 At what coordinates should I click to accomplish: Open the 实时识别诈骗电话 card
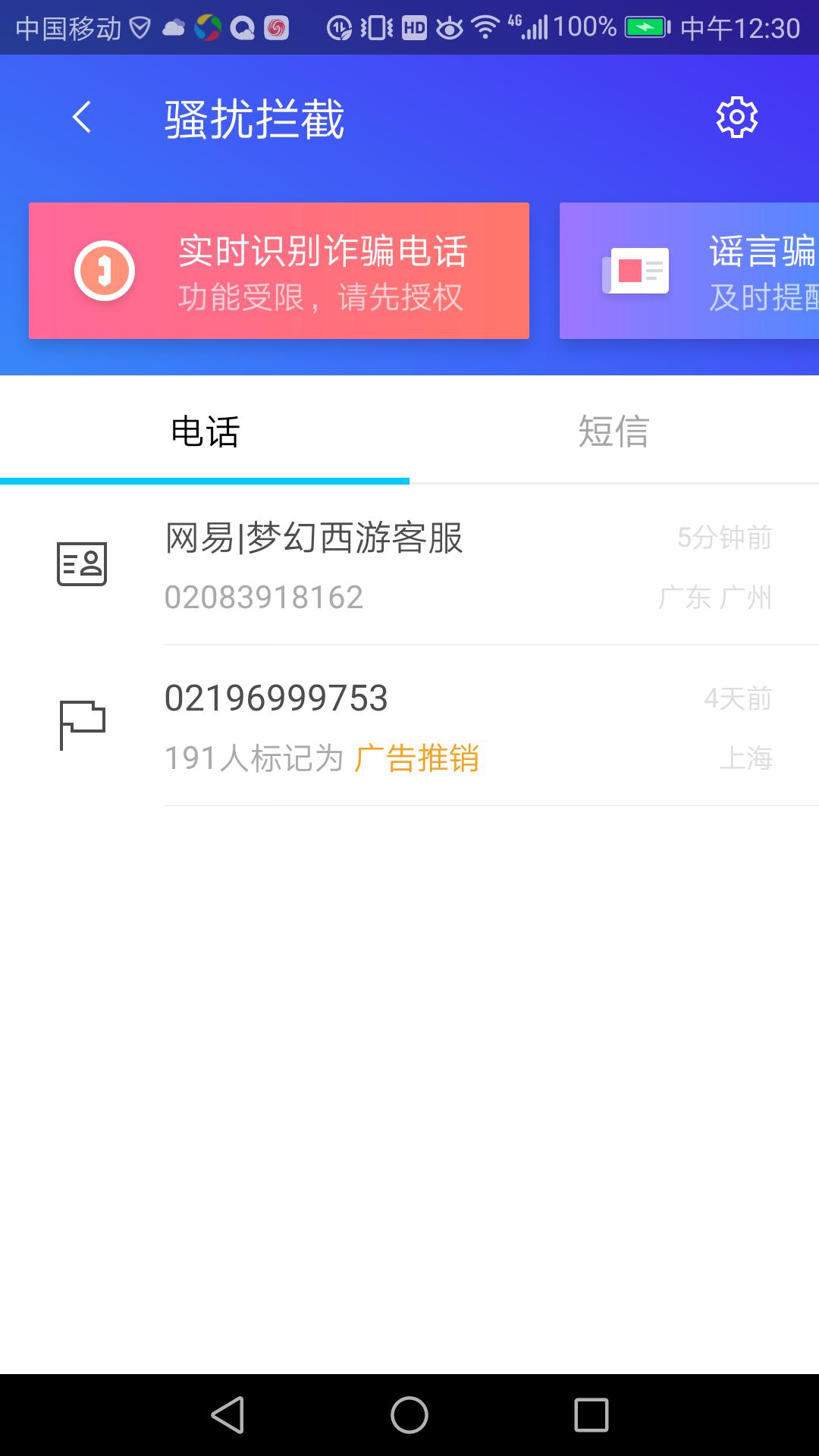279,271
